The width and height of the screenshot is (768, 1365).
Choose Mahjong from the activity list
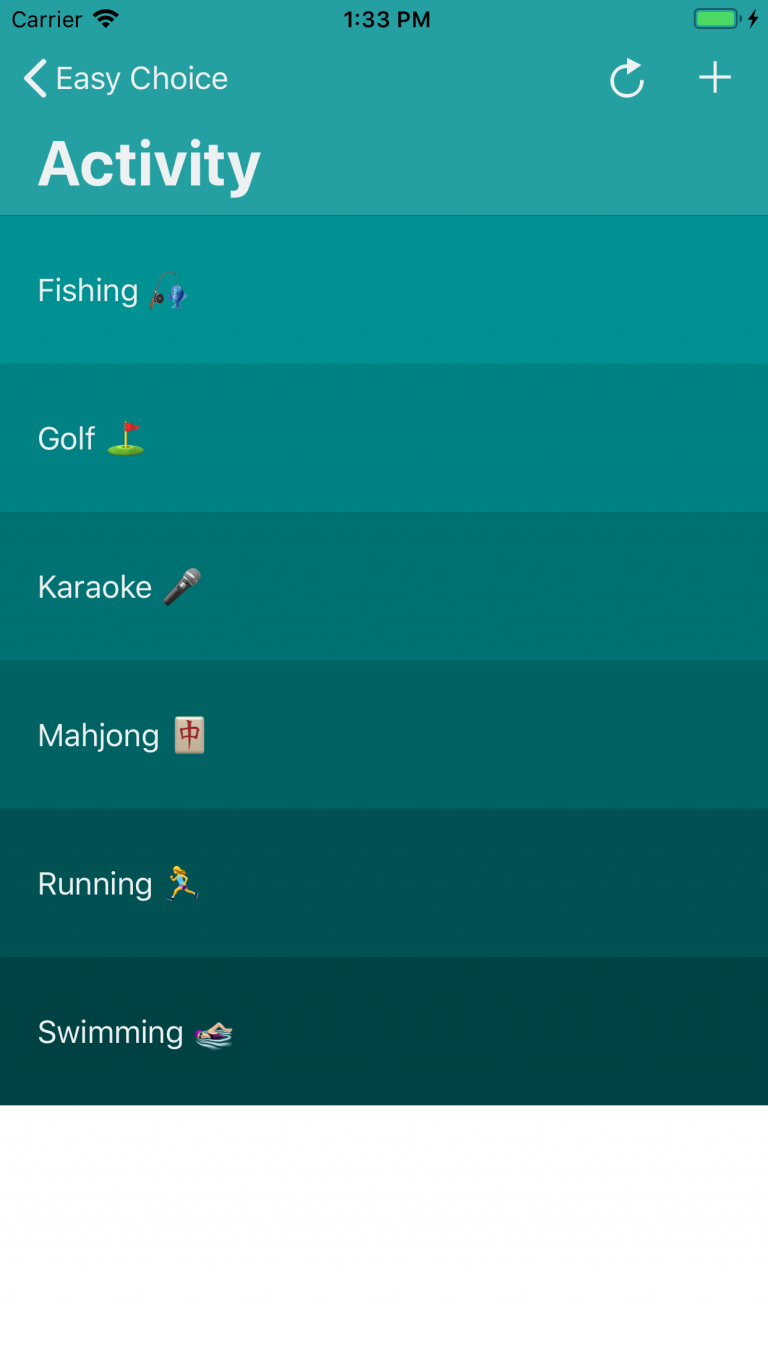pos(384,735)
